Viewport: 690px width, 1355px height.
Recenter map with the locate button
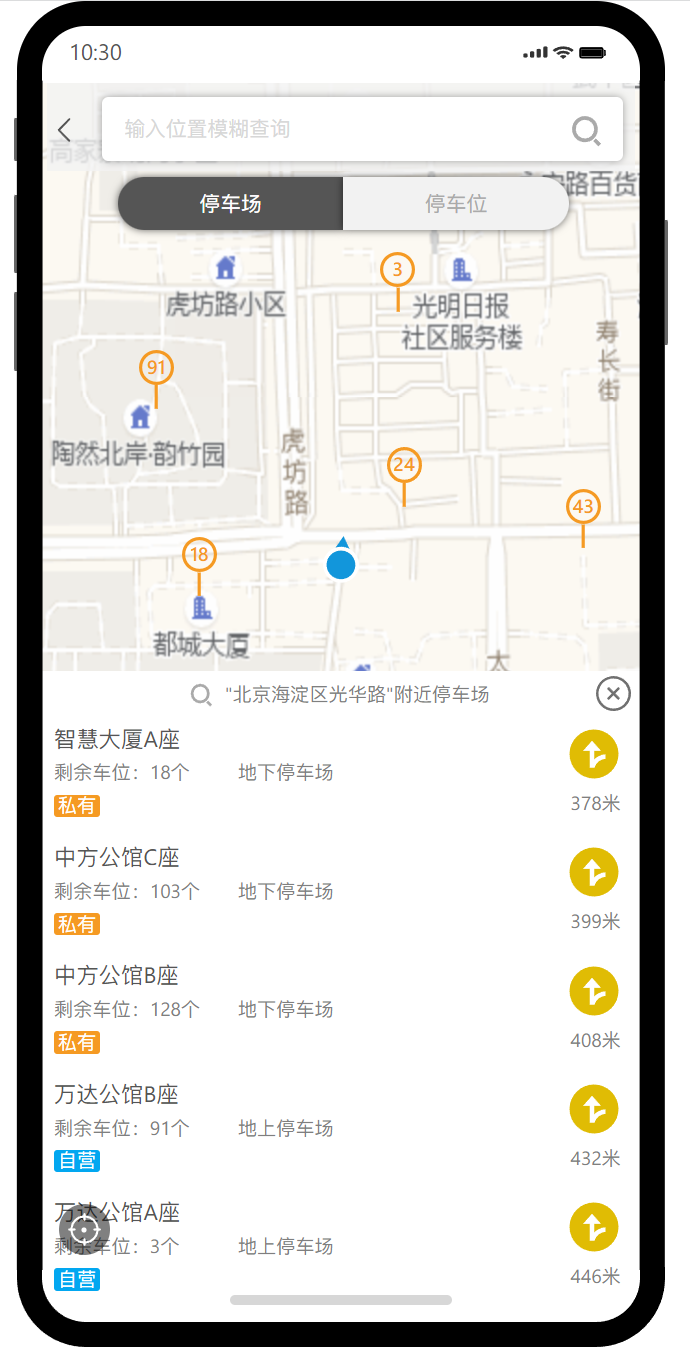point(85,1230)
